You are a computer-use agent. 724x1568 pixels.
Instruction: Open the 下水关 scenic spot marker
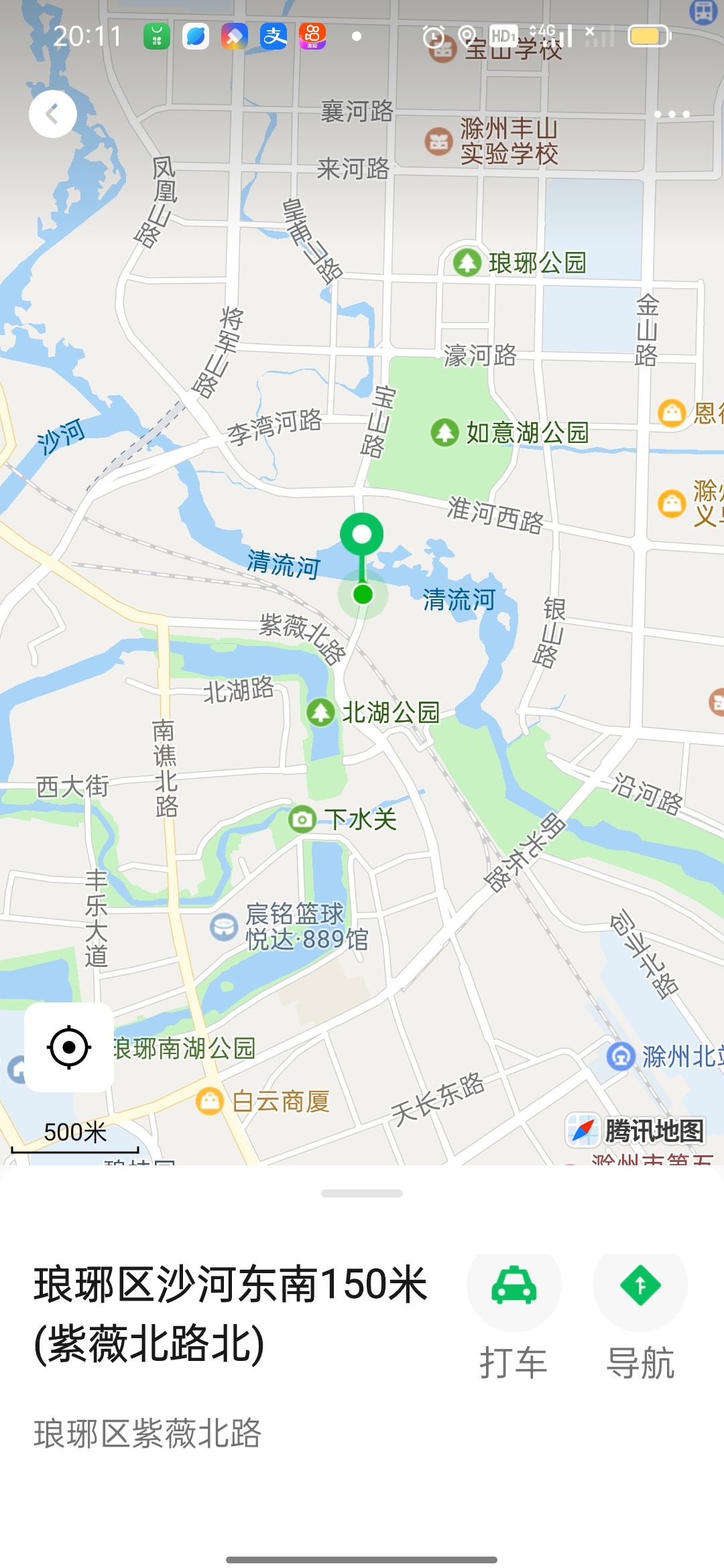pyautogui.click(x=302, y=819)
